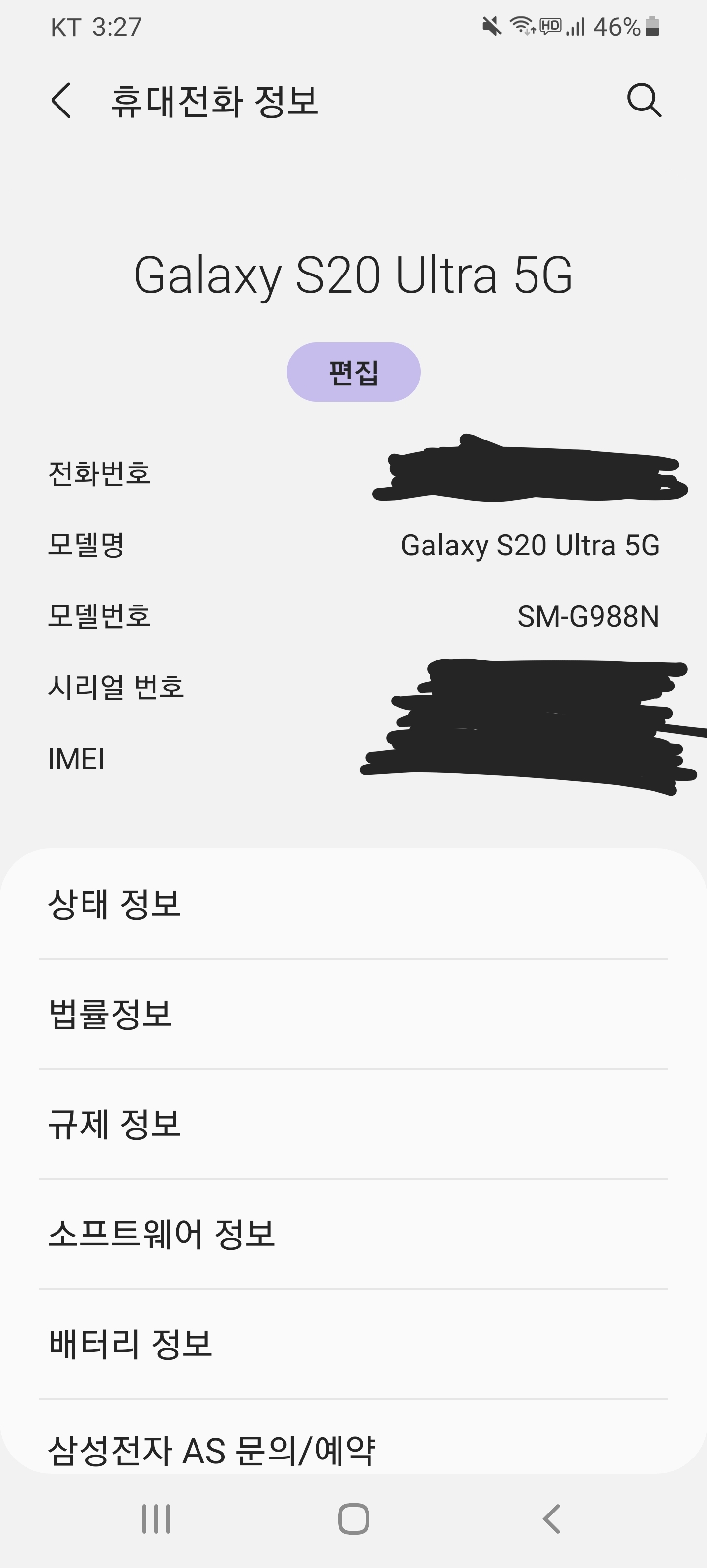Open the search icon in the header
This screenshot has height=1568, width=707.
tap(644, 101)
